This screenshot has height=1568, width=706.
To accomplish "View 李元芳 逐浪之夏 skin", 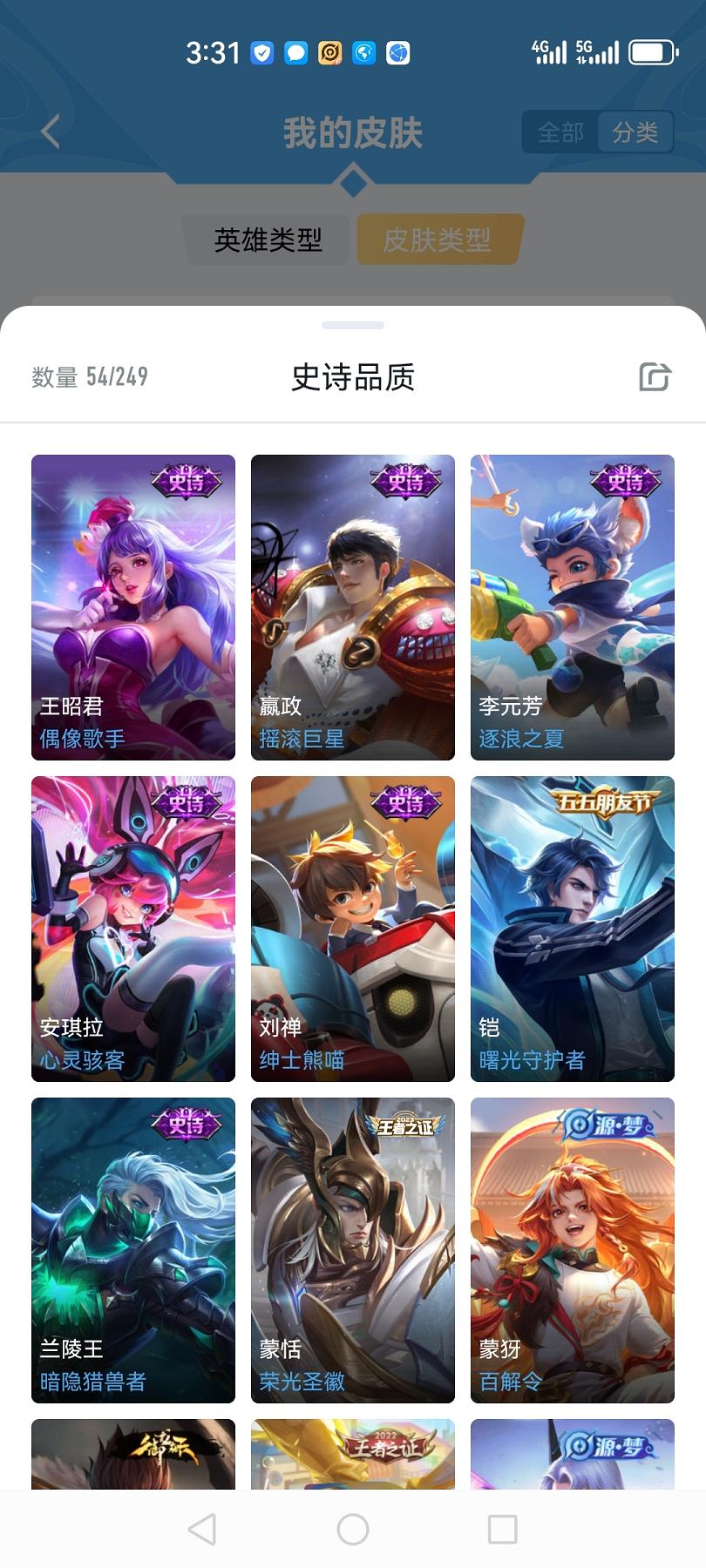I will click(x=573, y=607).
